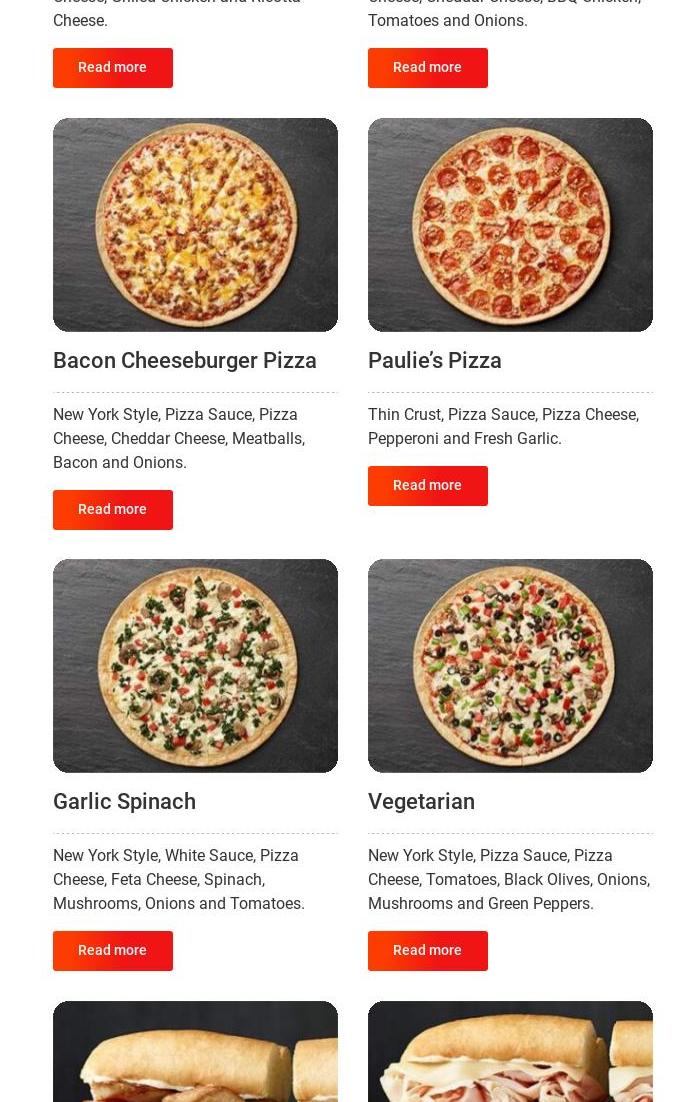Tap Read more under Bacon Cheeseburger Pizza
Image resolution: width=685 pixels, height=1102 pixels.
coord(112,509)
